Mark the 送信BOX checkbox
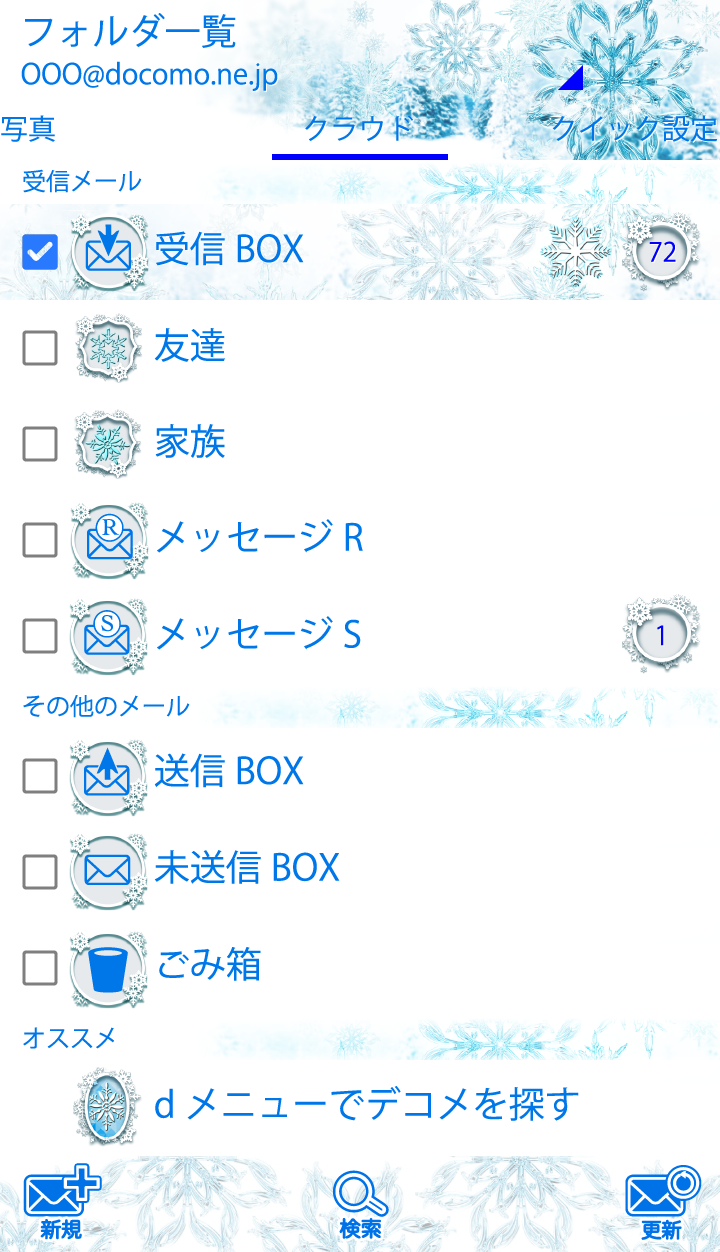This screenshot has width=720, height=1252. pos(40,775)
